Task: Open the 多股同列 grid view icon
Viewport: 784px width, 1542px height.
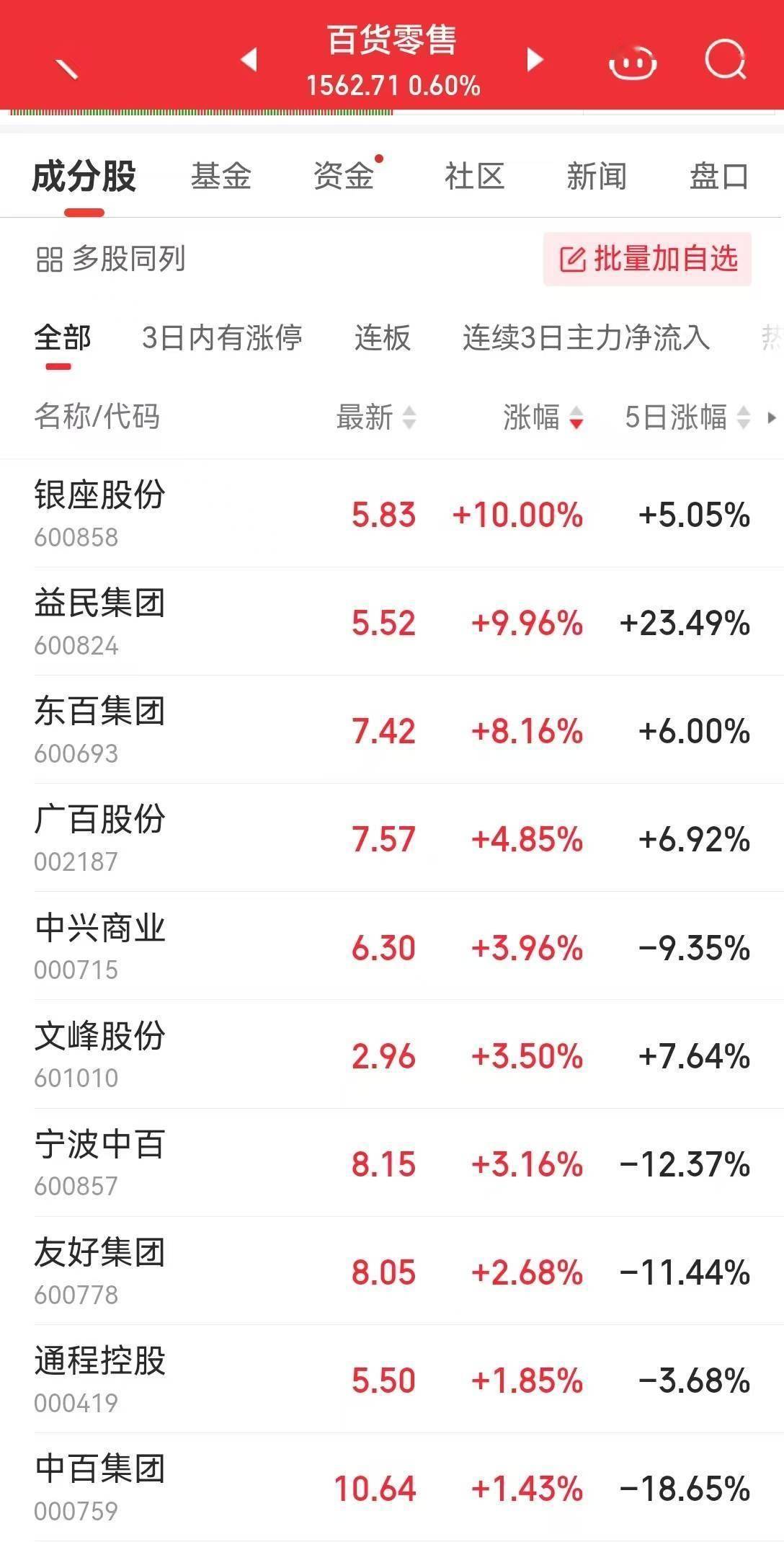Action: [x=48, y=260]
